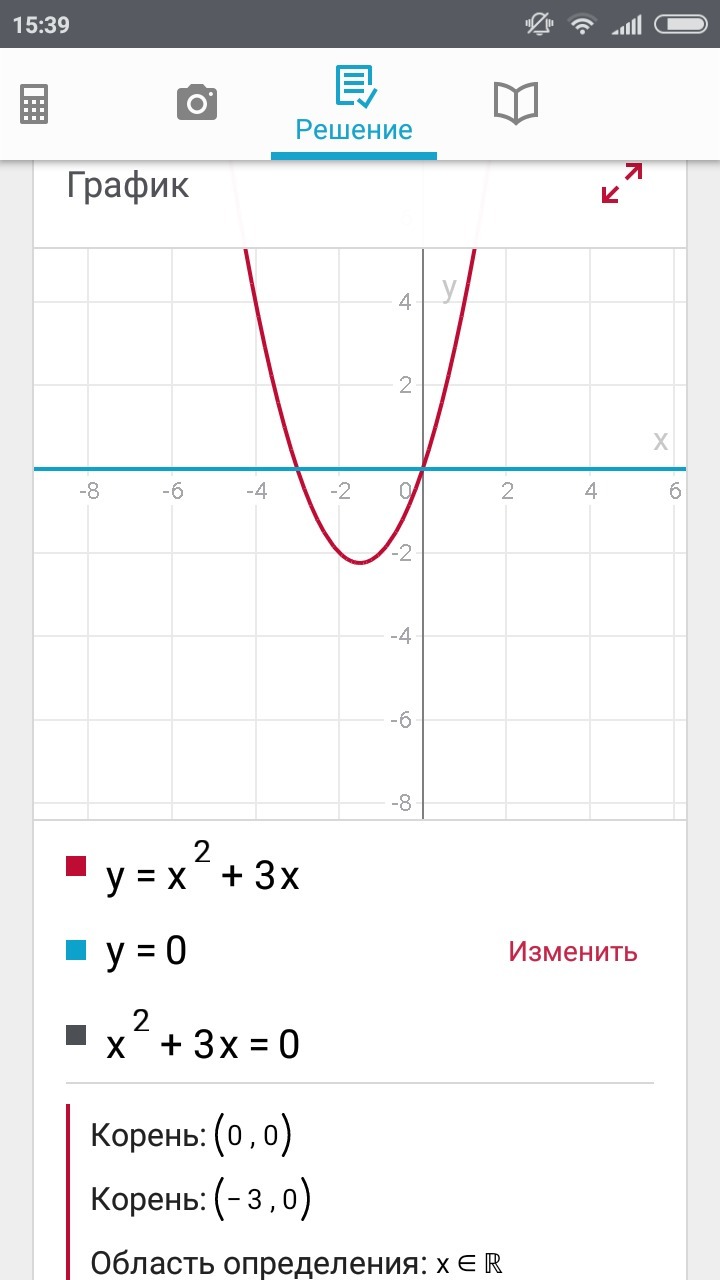Select the Решение tab
This screenshot has width=720, height=1280.
pyautogui.click(x=354, y=106)
